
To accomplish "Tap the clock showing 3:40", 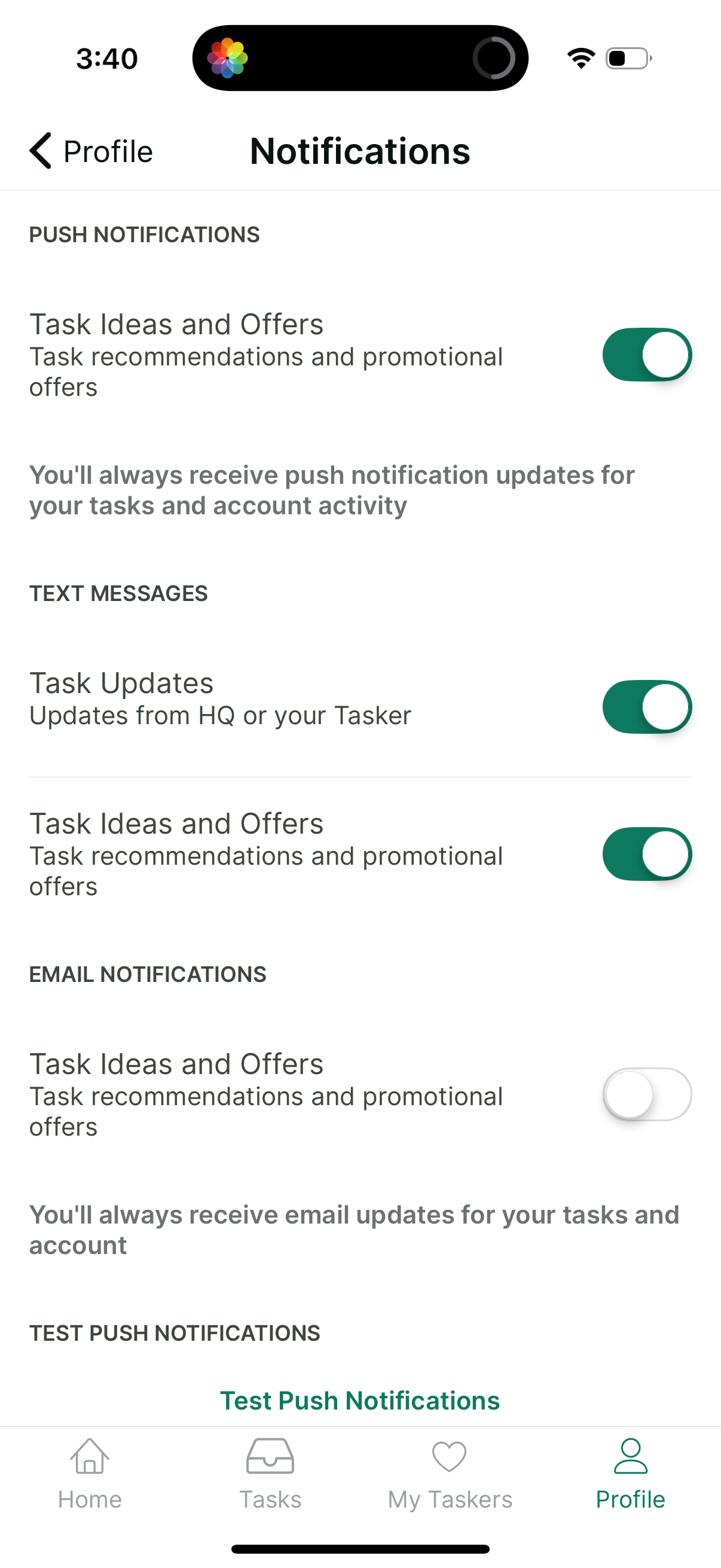I will [106, 57].
